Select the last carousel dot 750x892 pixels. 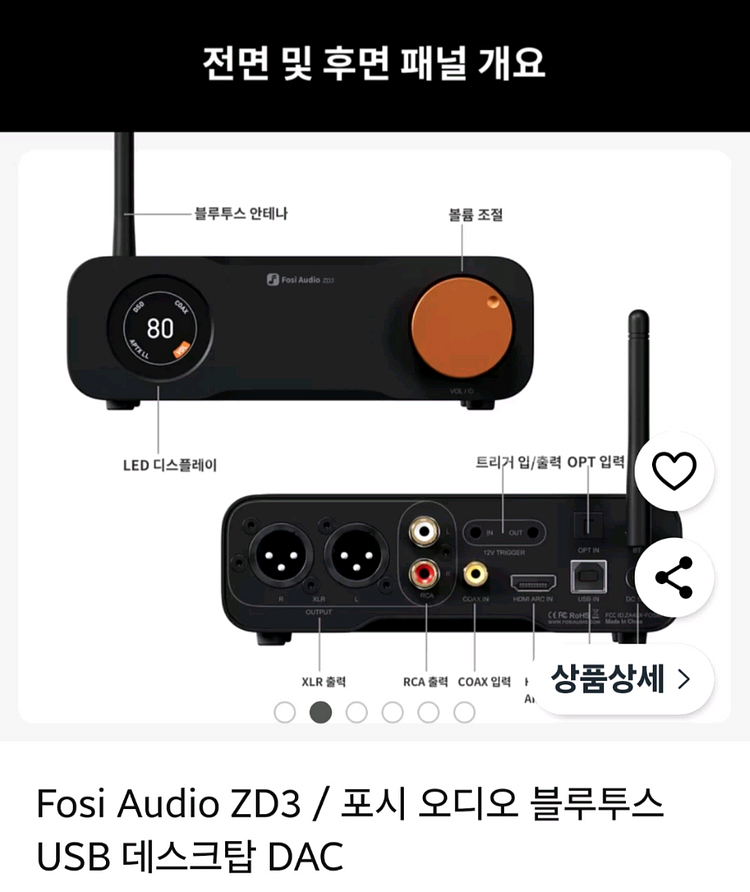pos(464,712)
